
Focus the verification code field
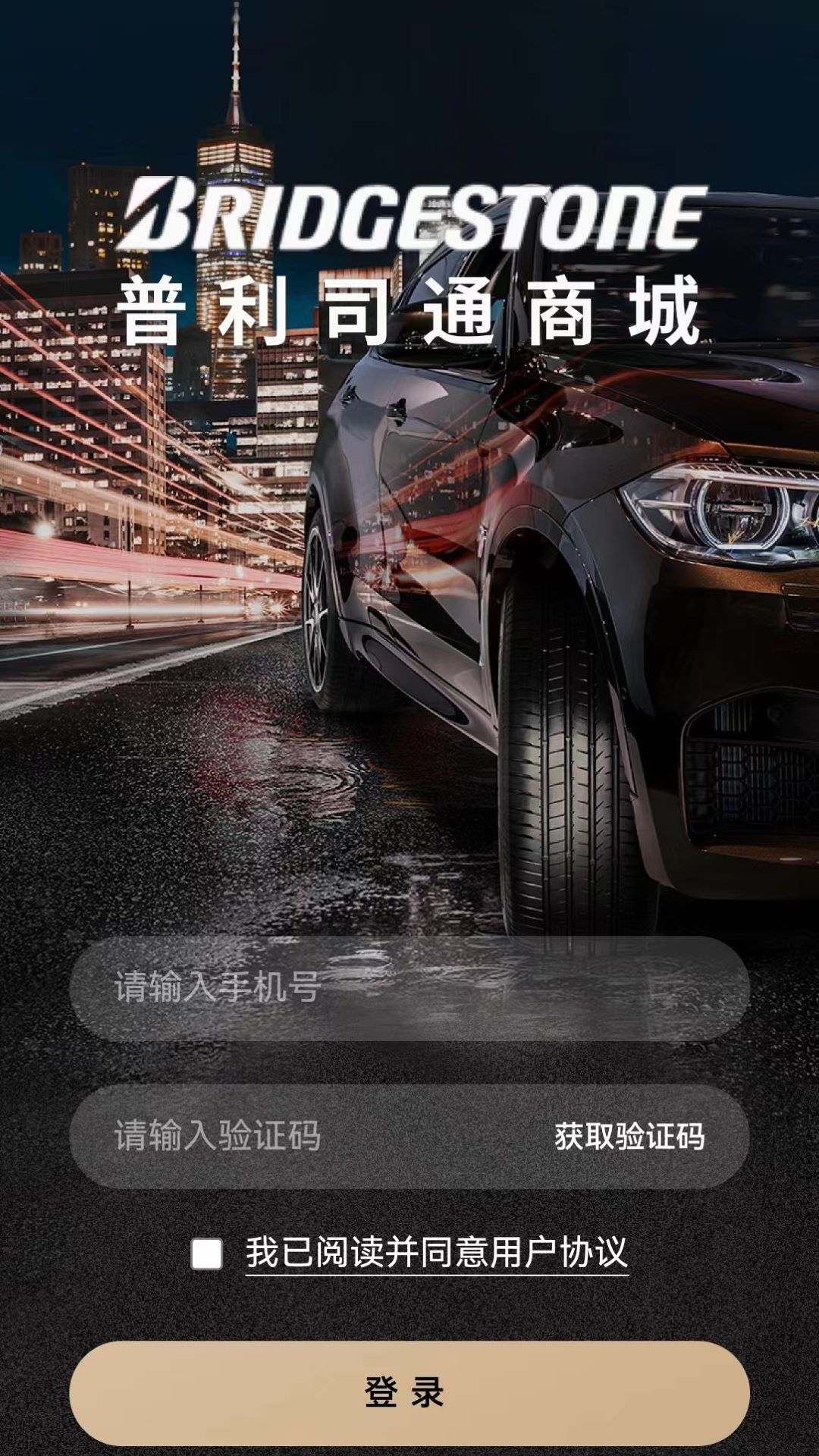pyautogui.click(x=303, y=1136)
